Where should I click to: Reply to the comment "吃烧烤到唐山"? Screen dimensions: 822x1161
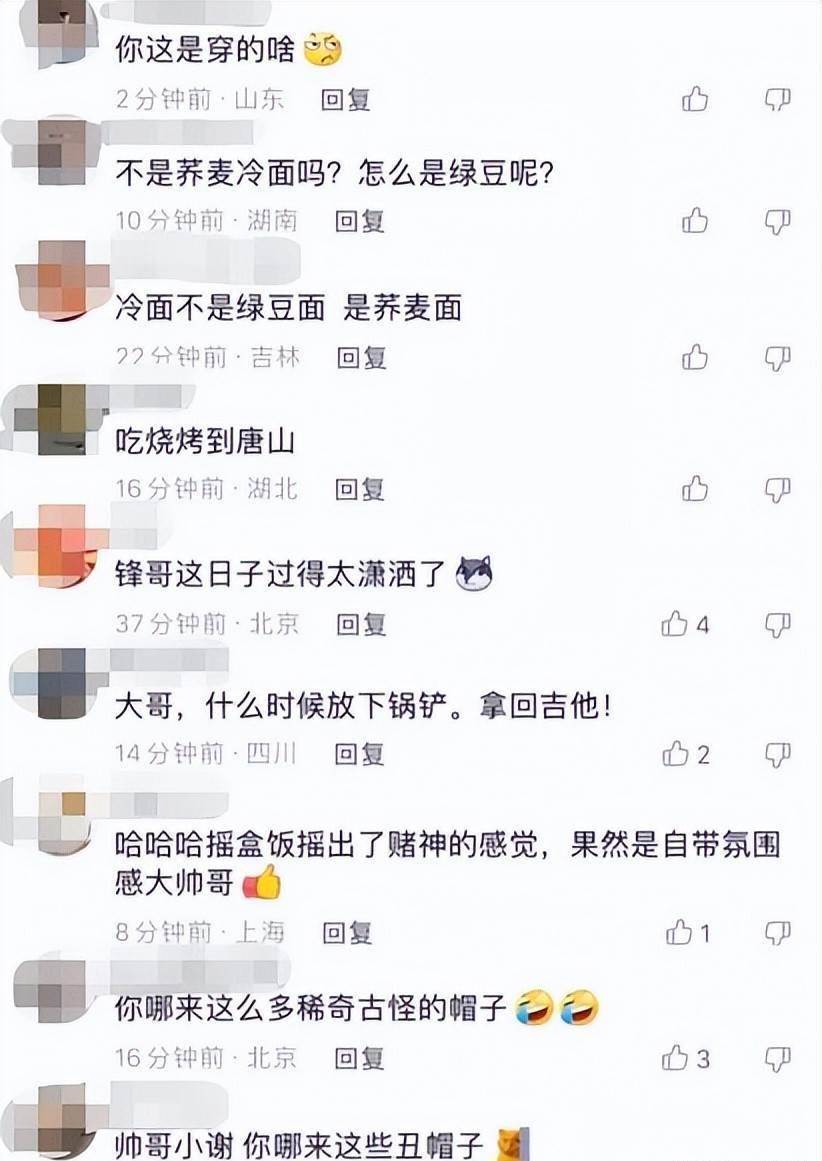click(x=359, y=489)
